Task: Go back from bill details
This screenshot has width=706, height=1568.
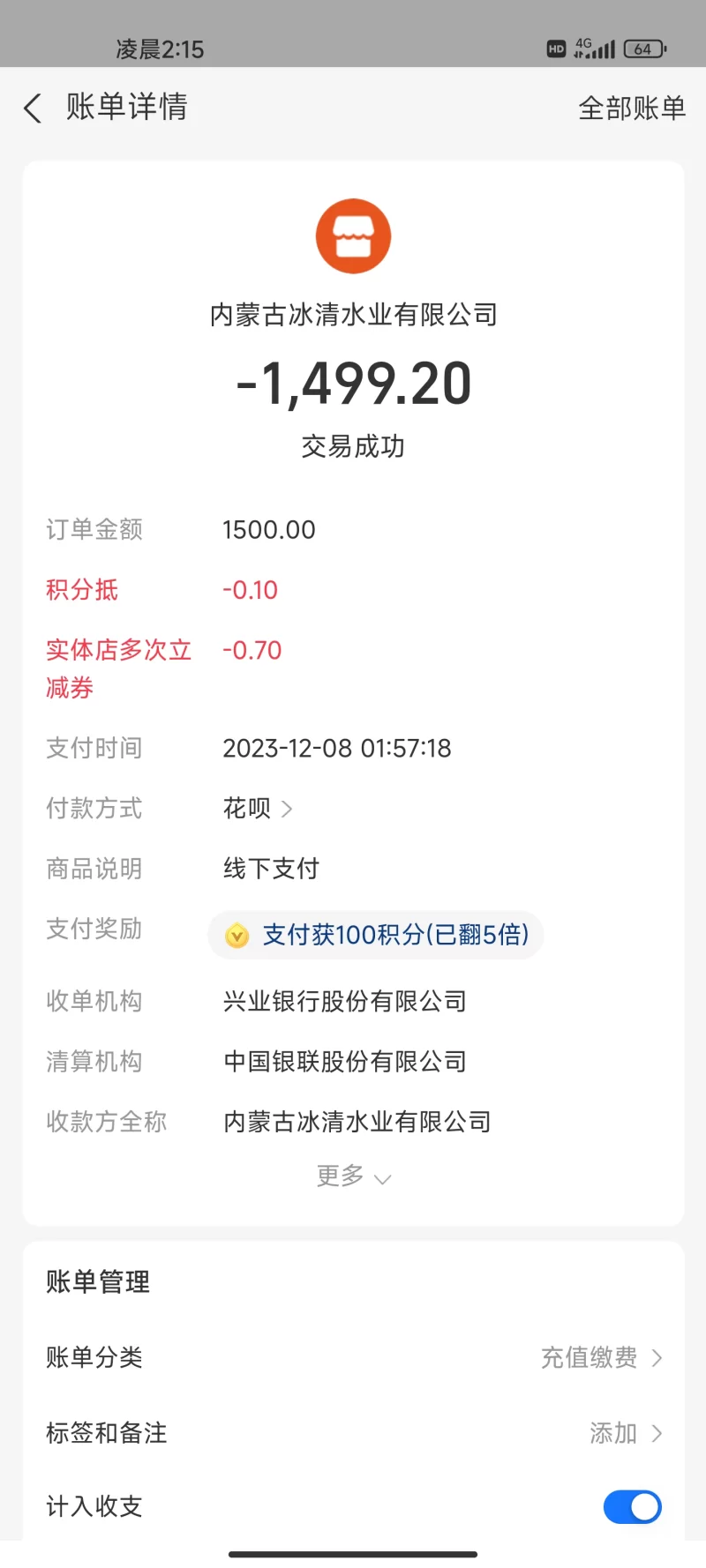Action: (x=33, y=108)
